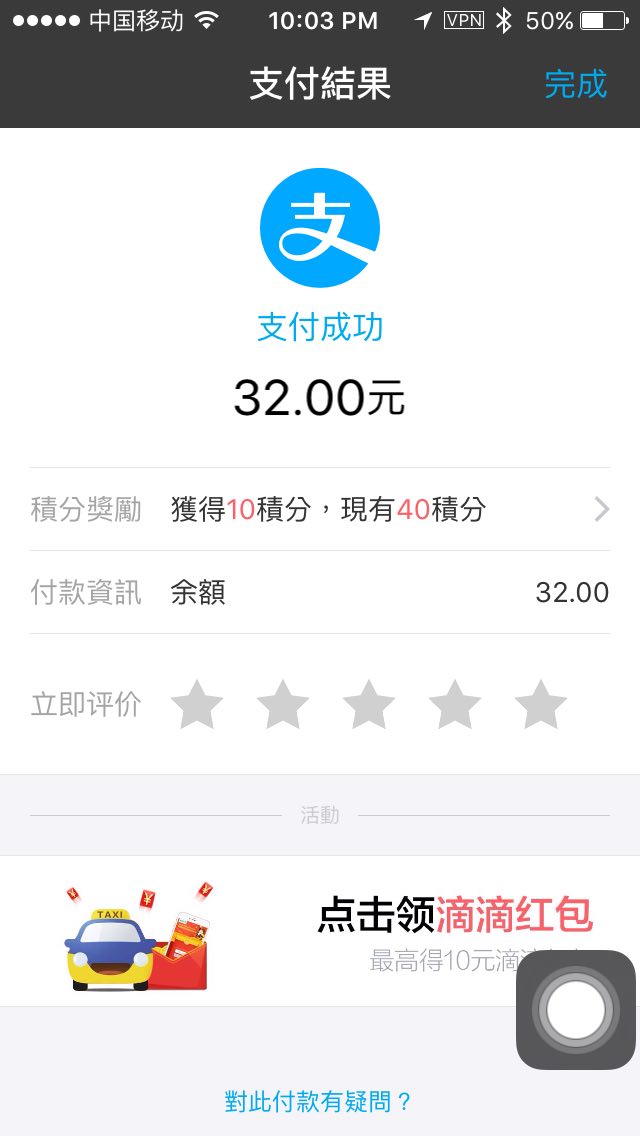Select the fourth rating star
640x1136 pixels.
(454, 704)
